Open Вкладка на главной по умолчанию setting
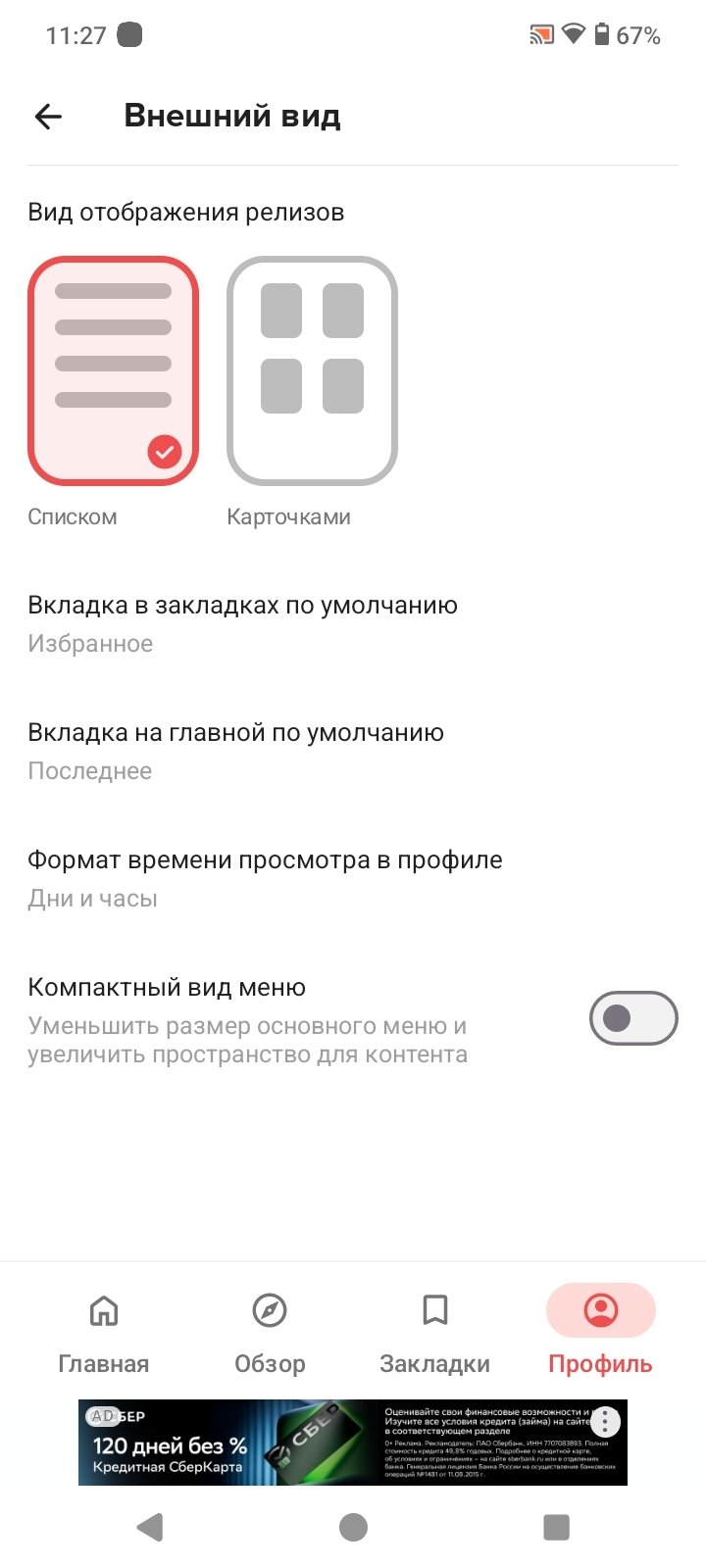Screen dimensions: 706x1568 click(236, 751)
